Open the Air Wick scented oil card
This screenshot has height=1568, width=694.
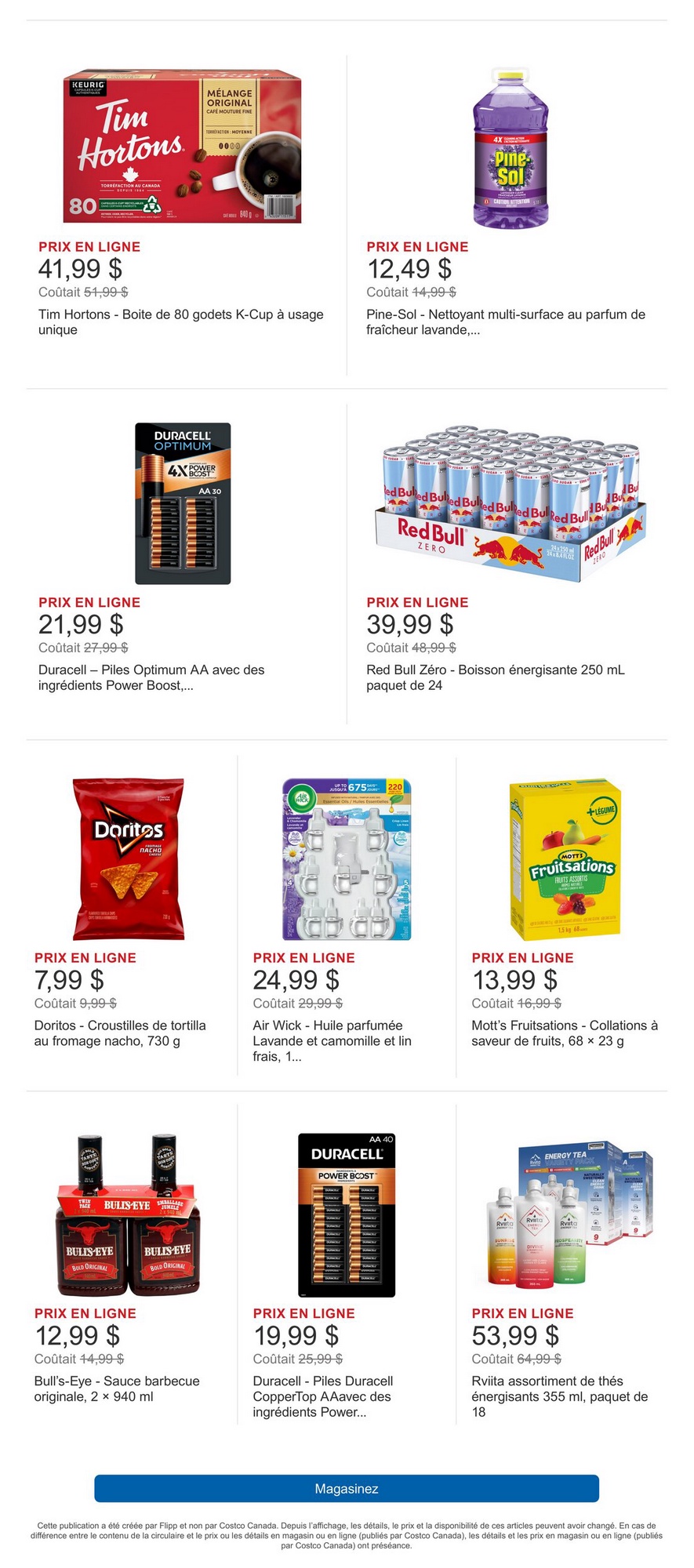(347, 859)
